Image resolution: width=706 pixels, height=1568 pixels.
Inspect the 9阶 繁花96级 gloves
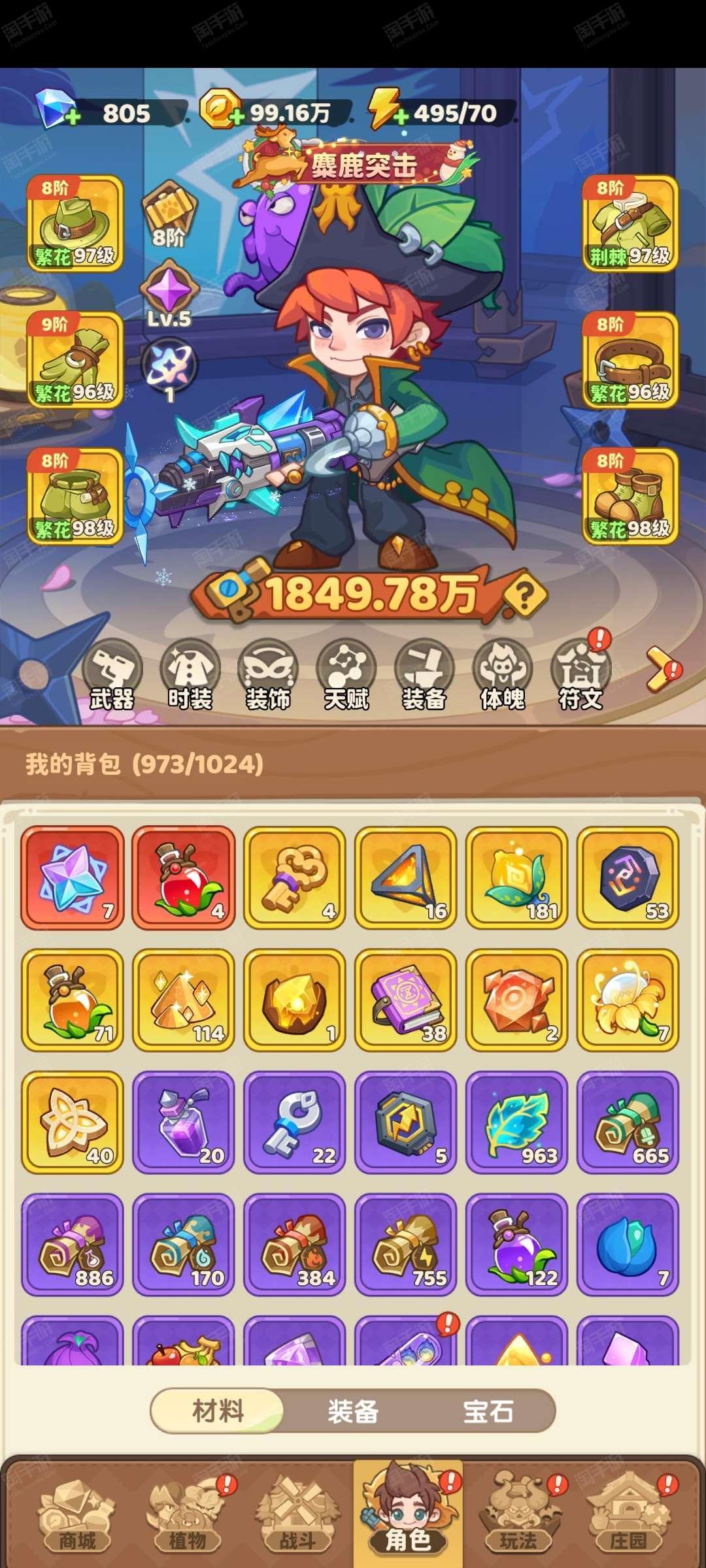[75, 360]
